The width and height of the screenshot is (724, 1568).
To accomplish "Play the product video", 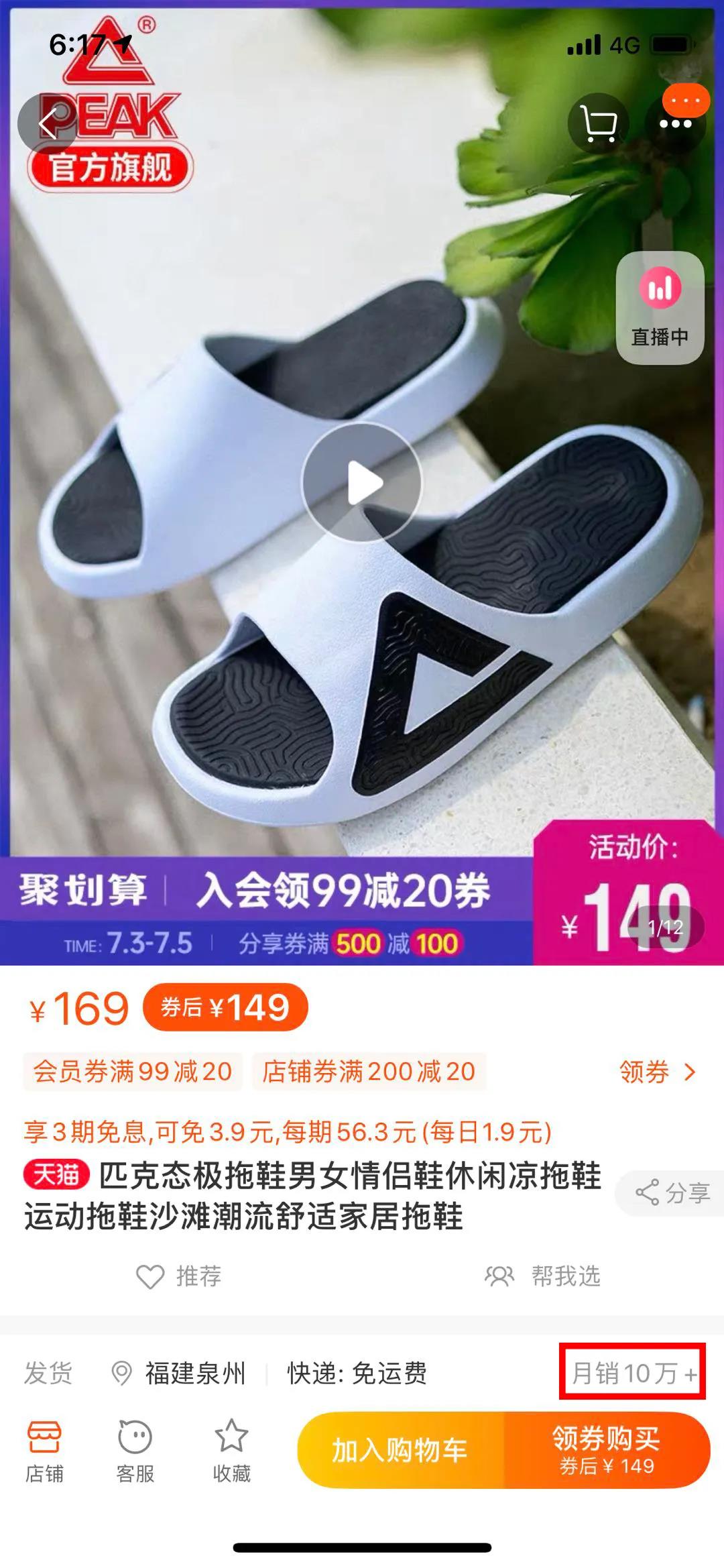I will 362,482.
